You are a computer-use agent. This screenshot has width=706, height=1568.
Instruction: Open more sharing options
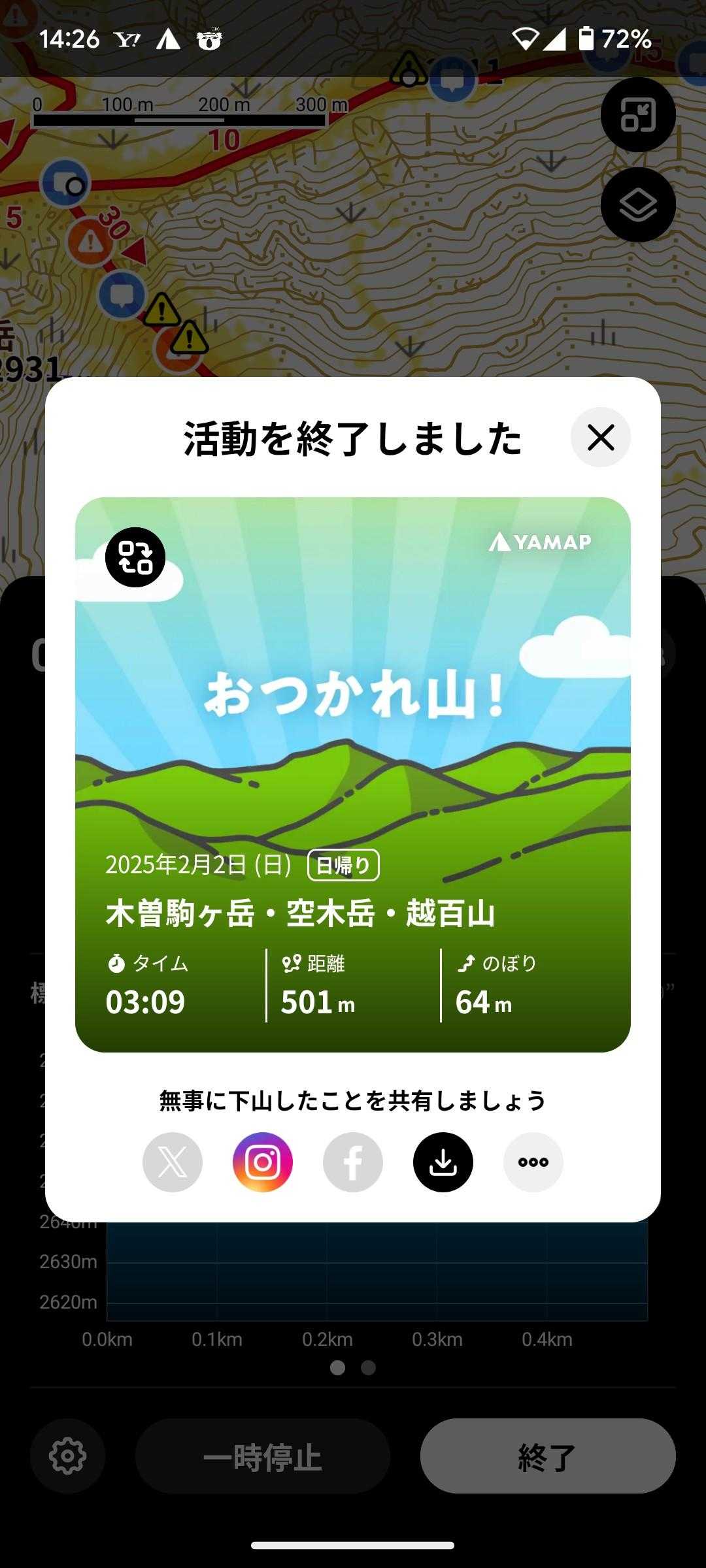533,1162
